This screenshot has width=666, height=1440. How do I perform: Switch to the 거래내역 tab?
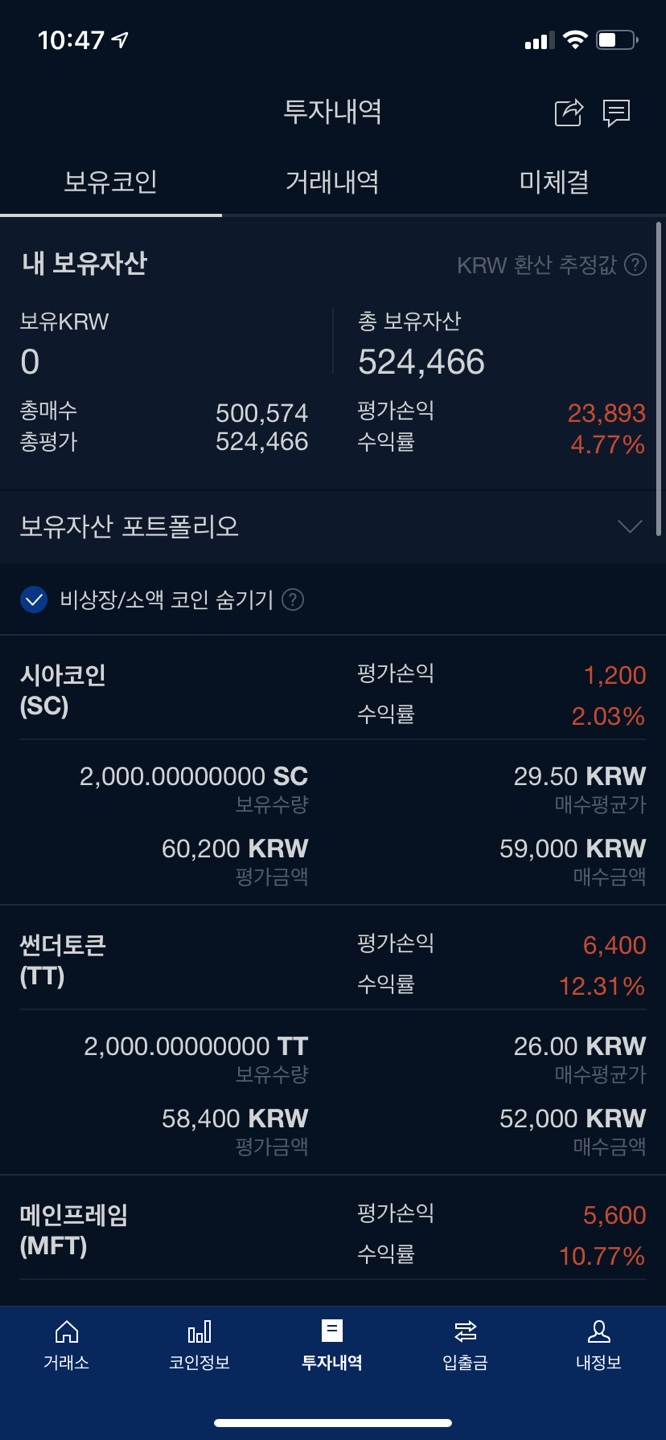point(332,182)
